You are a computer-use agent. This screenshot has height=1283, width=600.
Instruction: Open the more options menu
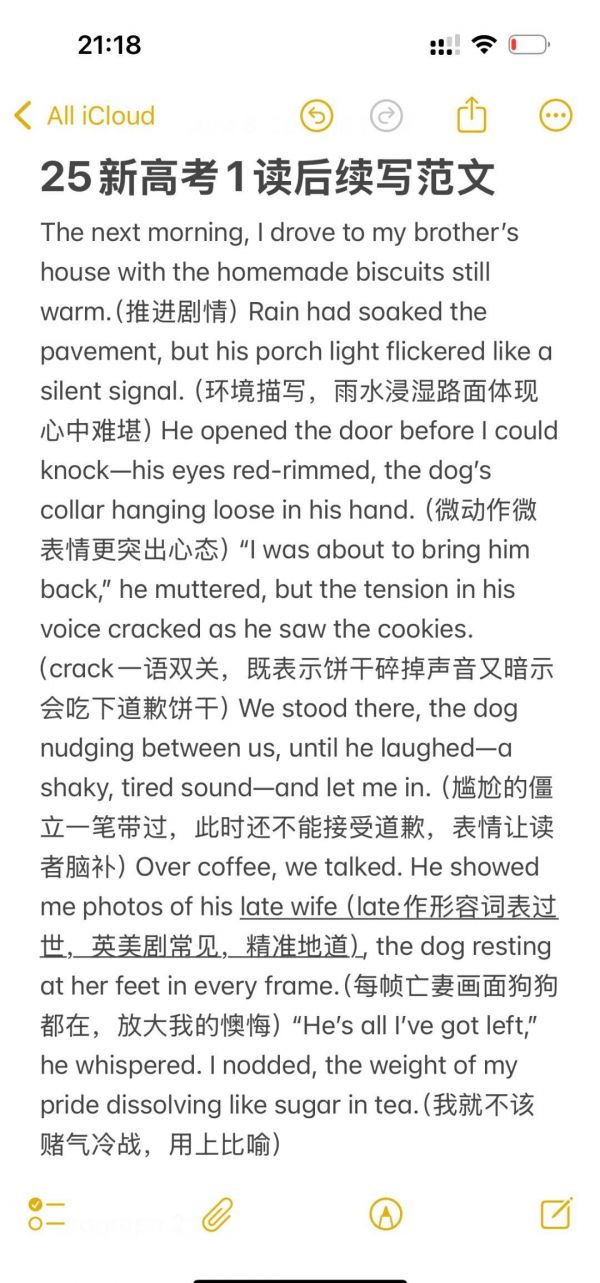click(x=556, y=116)
